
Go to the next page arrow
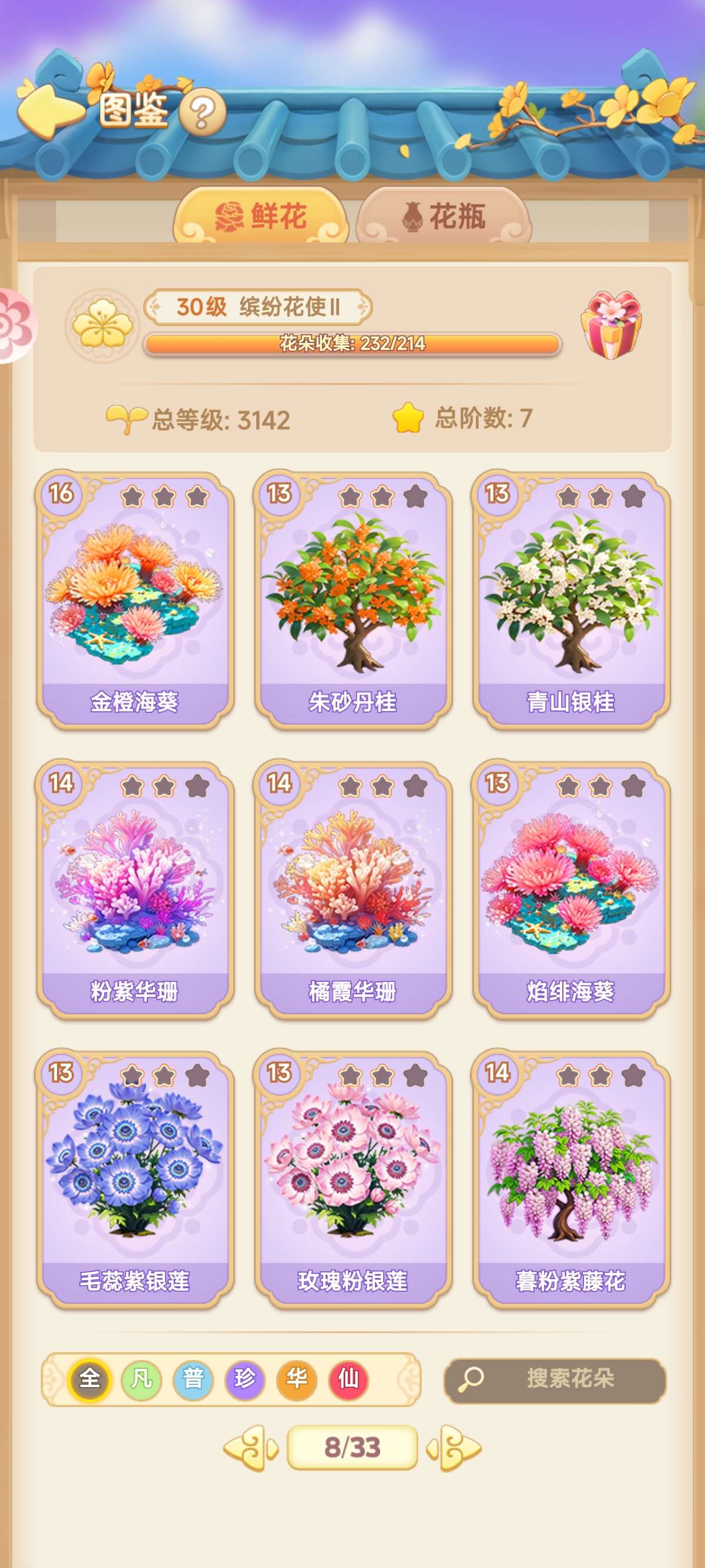(454, 1448)
